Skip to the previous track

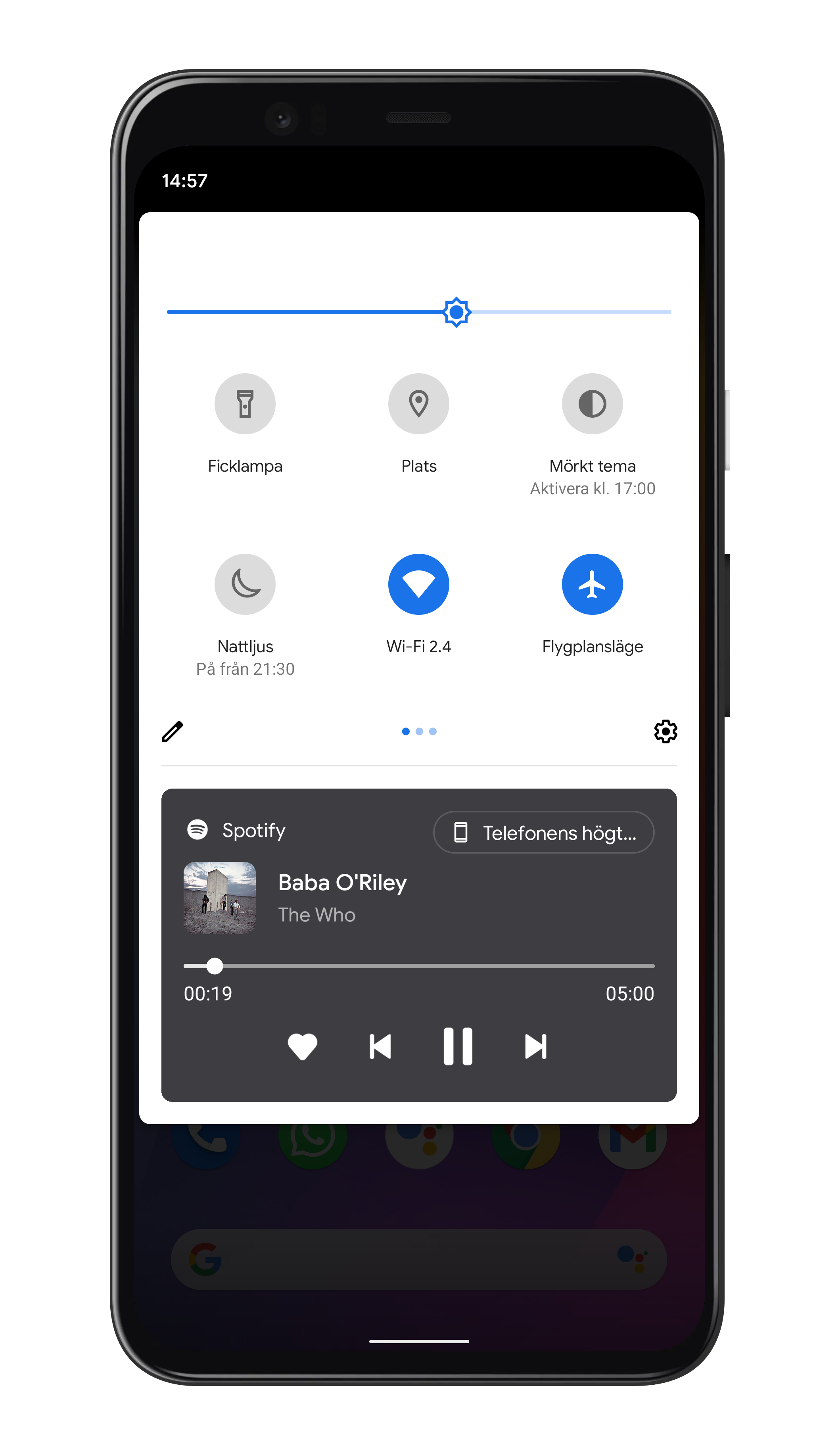coord(380,1046)
